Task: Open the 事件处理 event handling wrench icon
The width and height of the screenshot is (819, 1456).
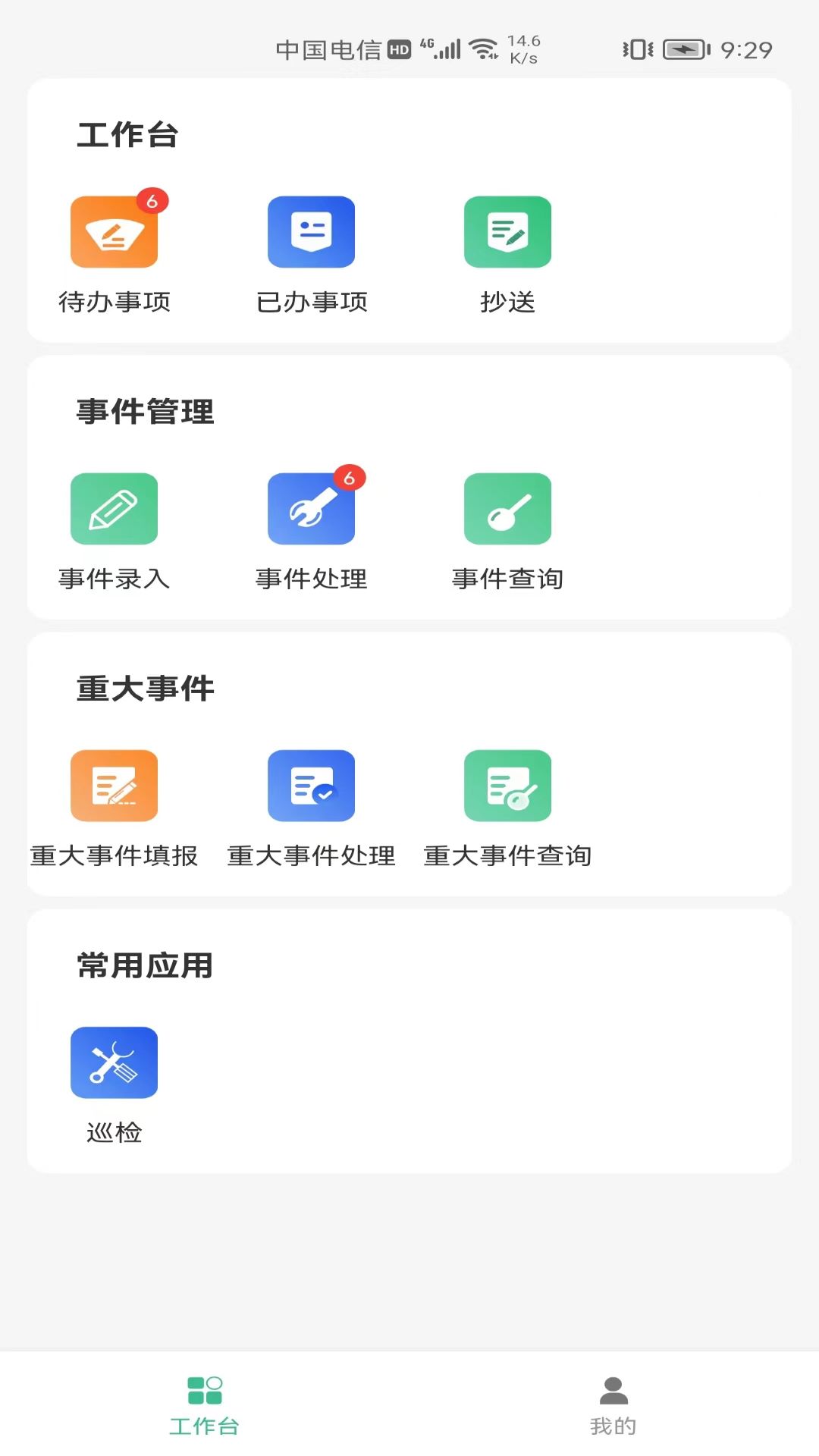Action: point(312,508)
